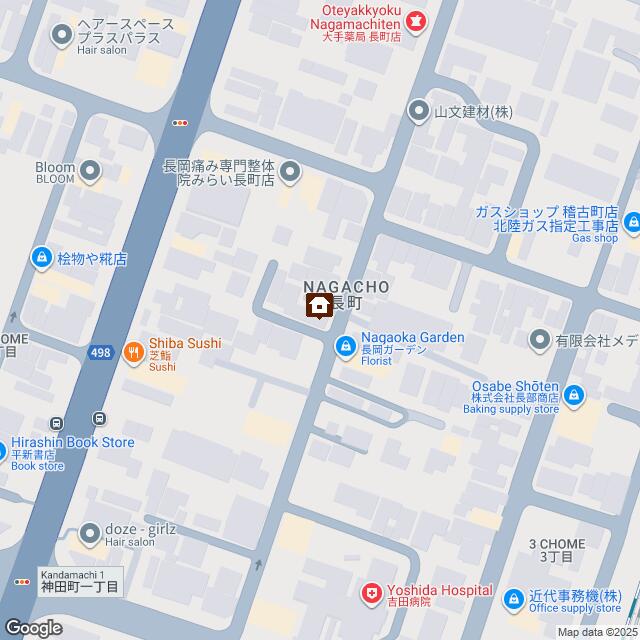Screen dimensions: 640x640
Task: Tap the 有限会社メデ marker
Action: (540, 339)
